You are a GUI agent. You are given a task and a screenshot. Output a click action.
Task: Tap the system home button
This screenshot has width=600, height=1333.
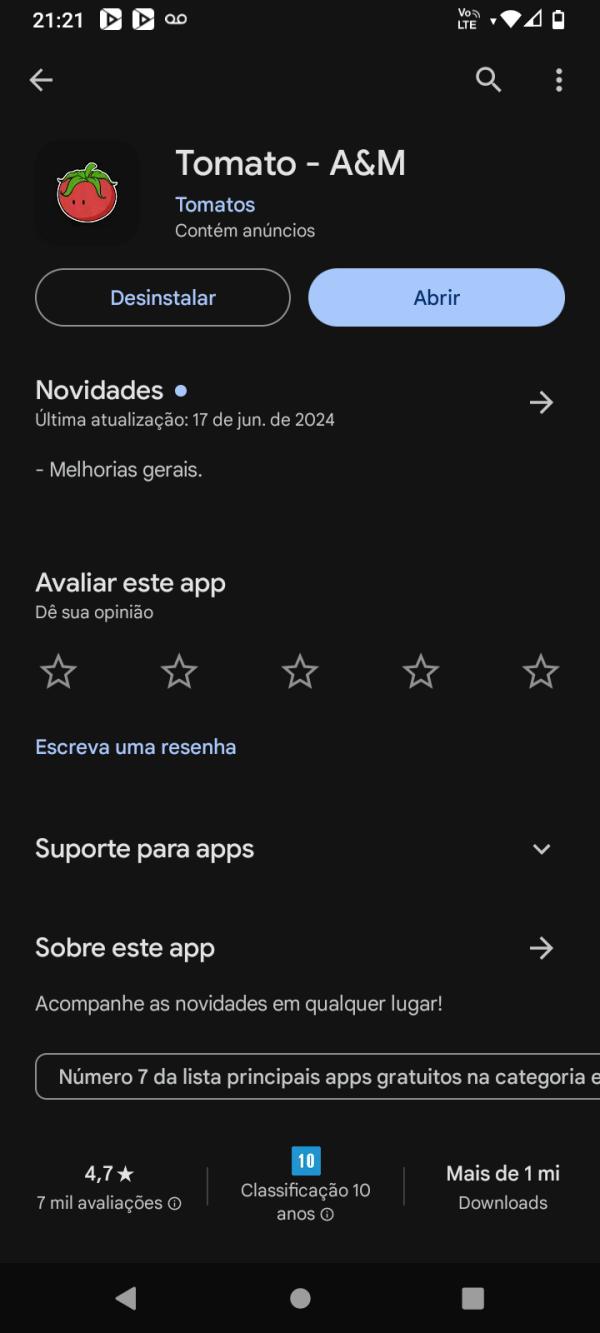pyautogui.click(x=300, y=1298)
